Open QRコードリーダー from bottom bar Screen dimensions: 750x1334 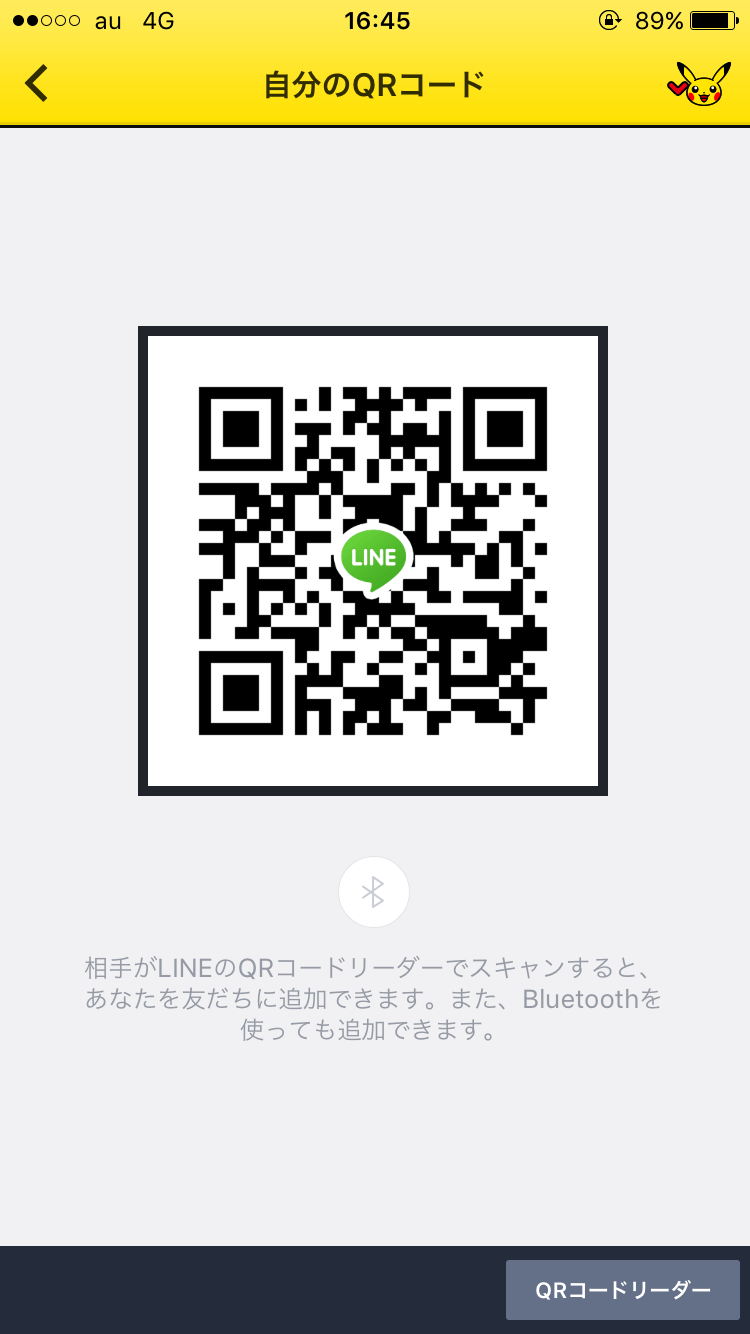[622, 1290]
